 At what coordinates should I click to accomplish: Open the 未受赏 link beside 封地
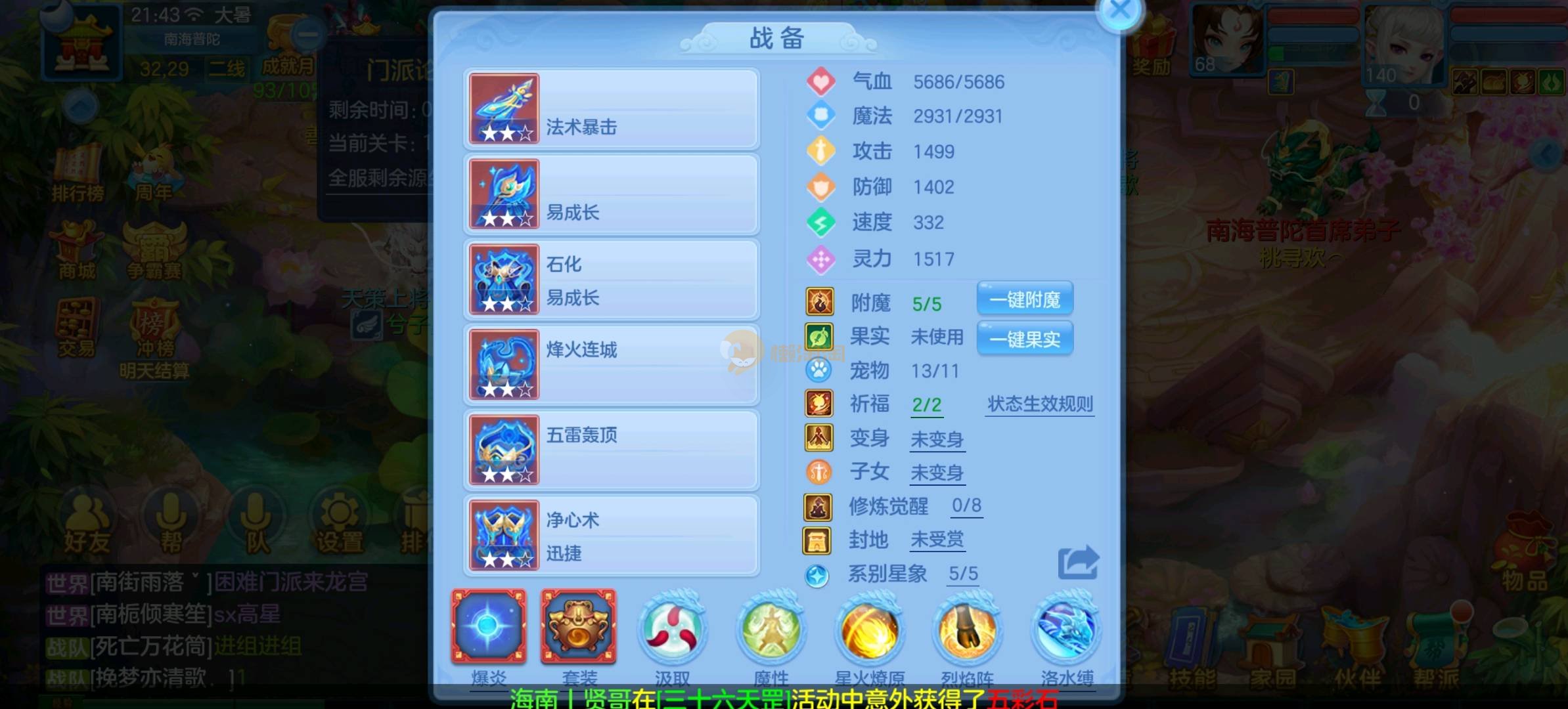pyautogui.click(x=937, y=540)
